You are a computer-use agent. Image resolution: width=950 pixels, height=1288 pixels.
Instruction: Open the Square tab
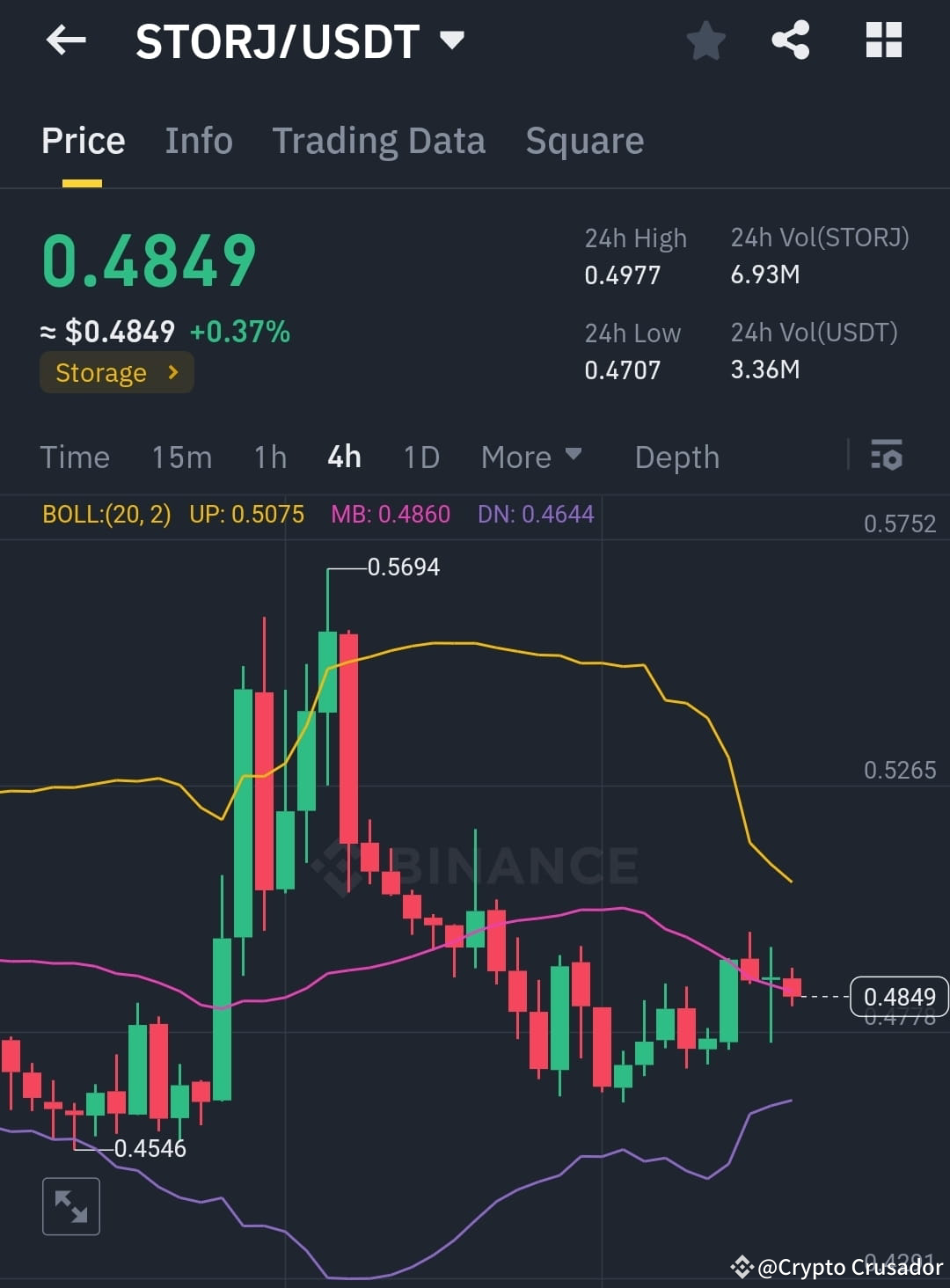coord(584,141)
